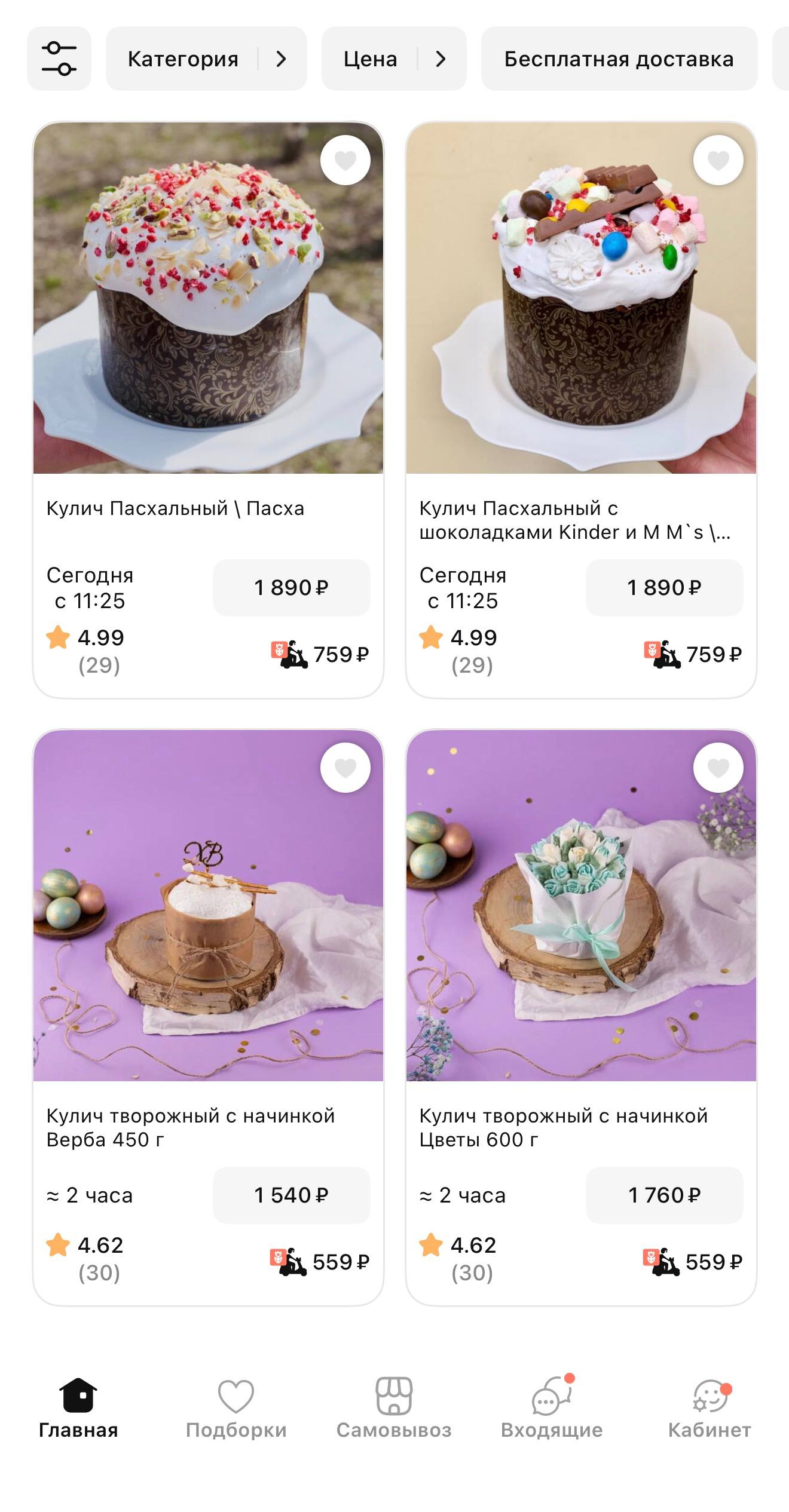The image size is (789, 1512).
Task: Like the Кулич Пасхальный \ Пасха item
Action: [x=345, y=160]
